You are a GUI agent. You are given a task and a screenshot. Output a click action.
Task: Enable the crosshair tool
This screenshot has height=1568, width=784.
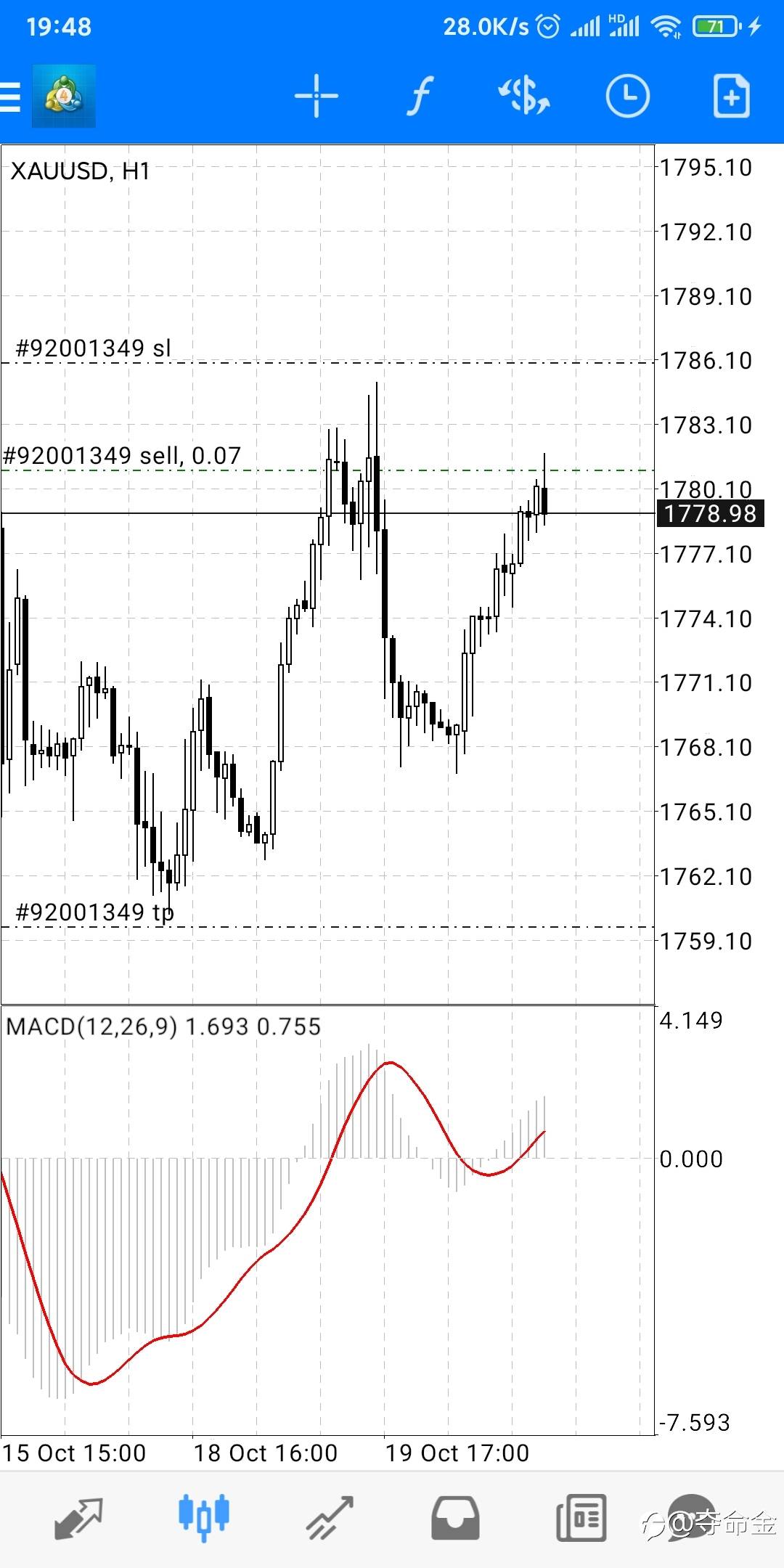point(316,96)
